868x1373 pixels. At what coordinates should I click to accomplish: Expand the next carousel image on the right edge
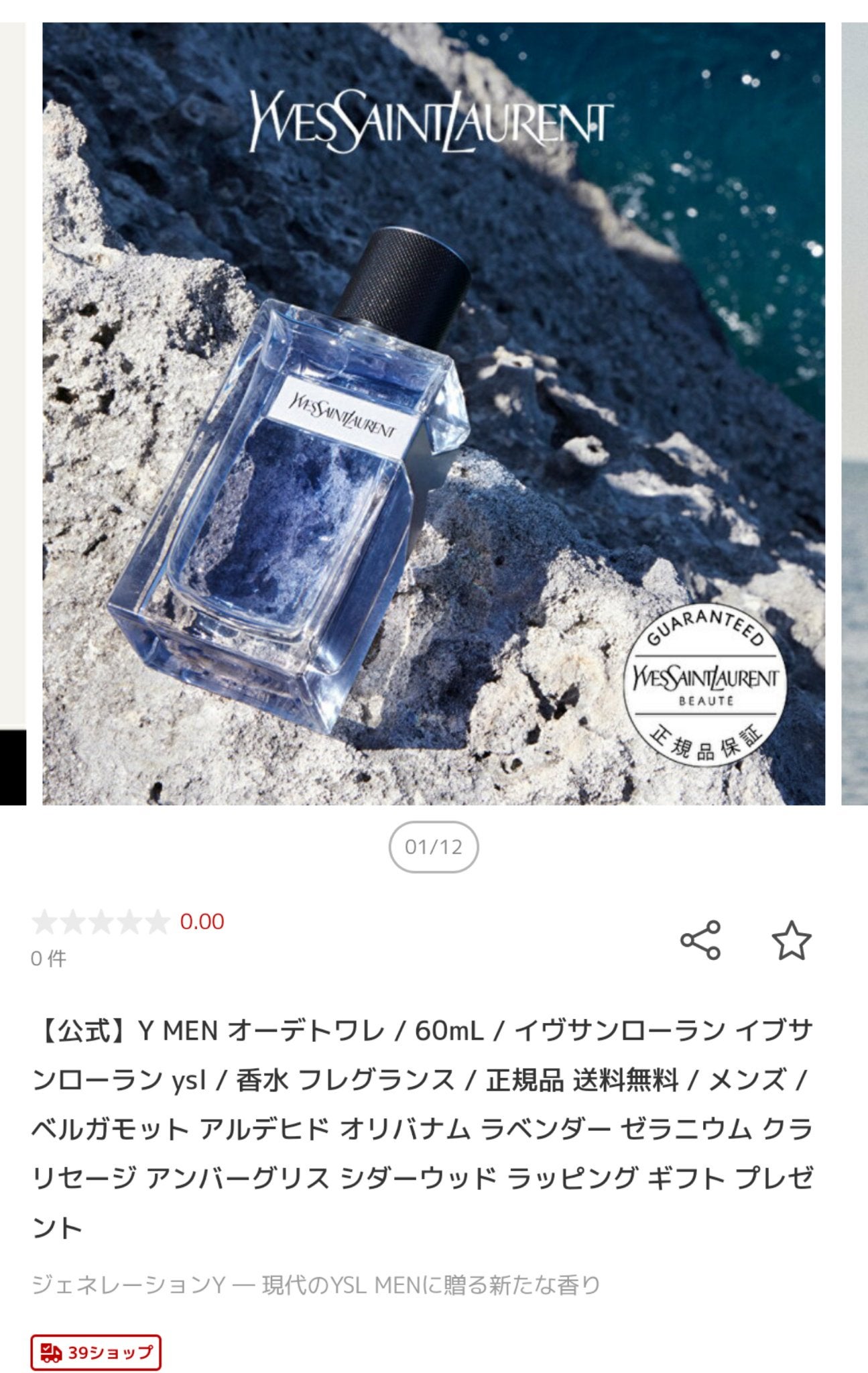pyautogui.click(x=856, y=416)
